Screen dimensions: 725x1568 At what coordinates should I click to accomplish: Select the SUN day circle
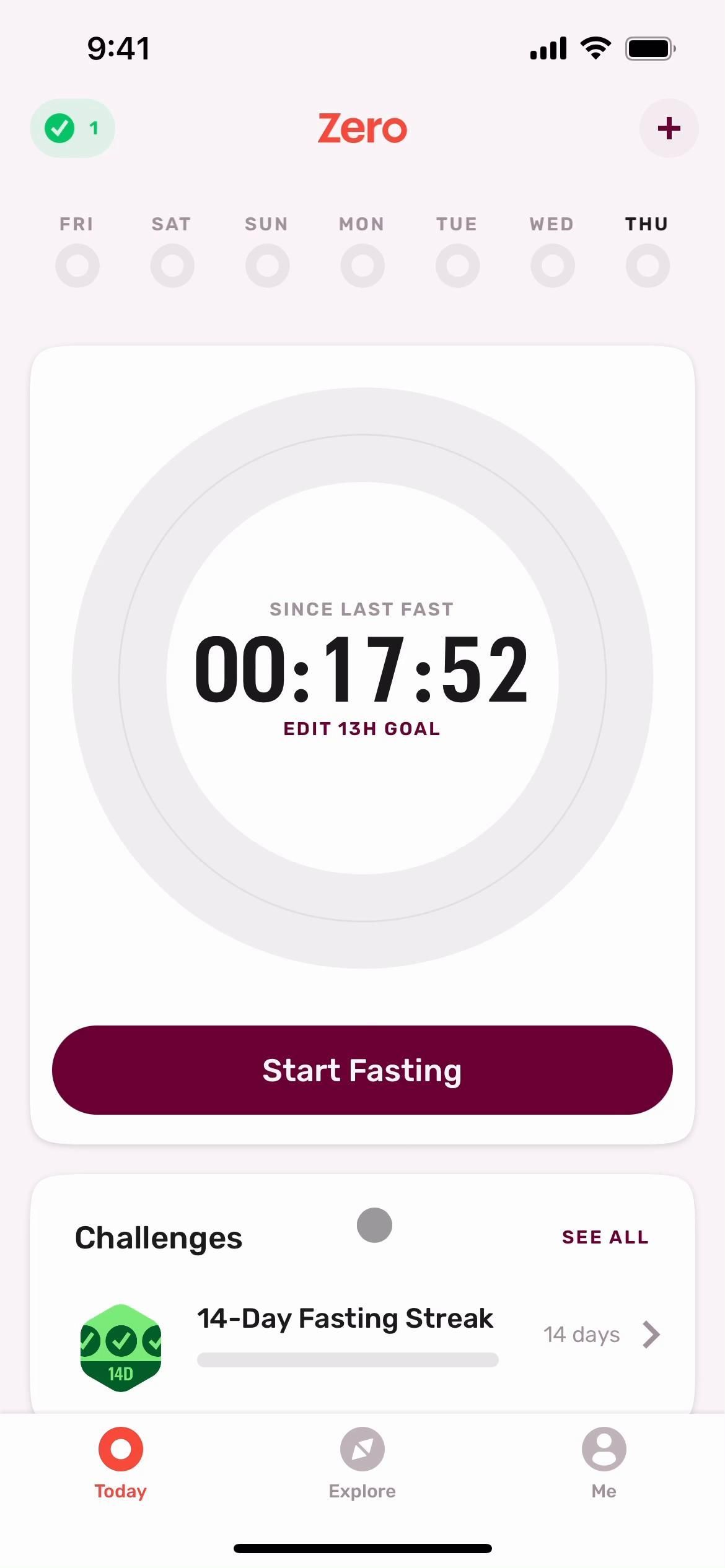[x=267, y=265]
